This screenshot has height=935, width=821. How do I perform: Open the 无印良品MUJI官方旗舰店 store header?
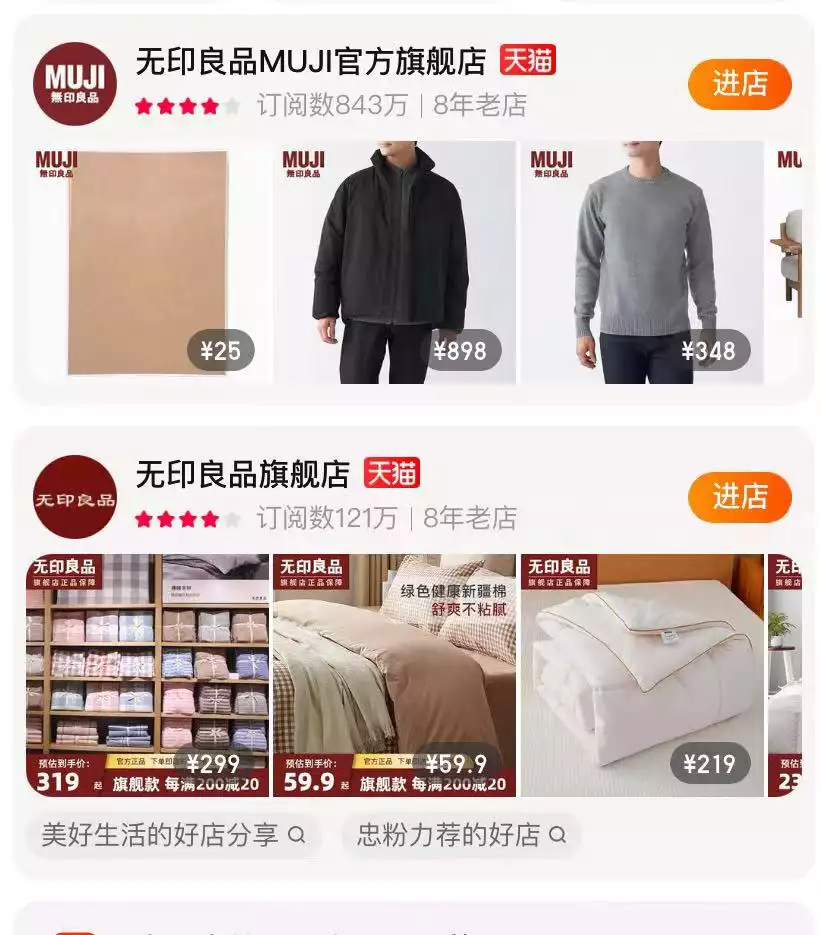[310, 62]
